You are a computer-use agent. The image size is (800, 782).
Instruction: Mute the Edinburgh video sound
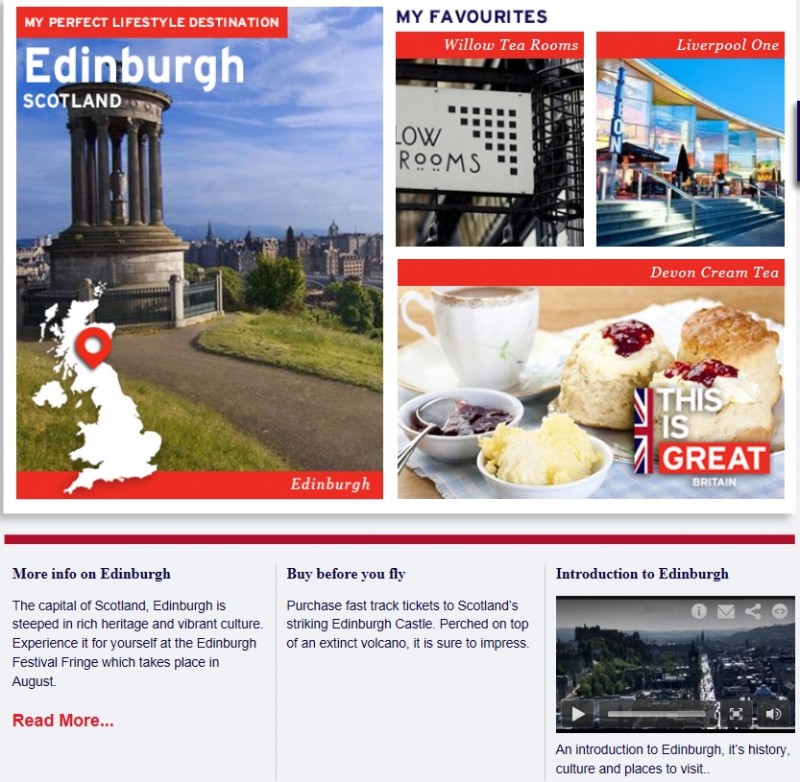(x=773, y=714)
